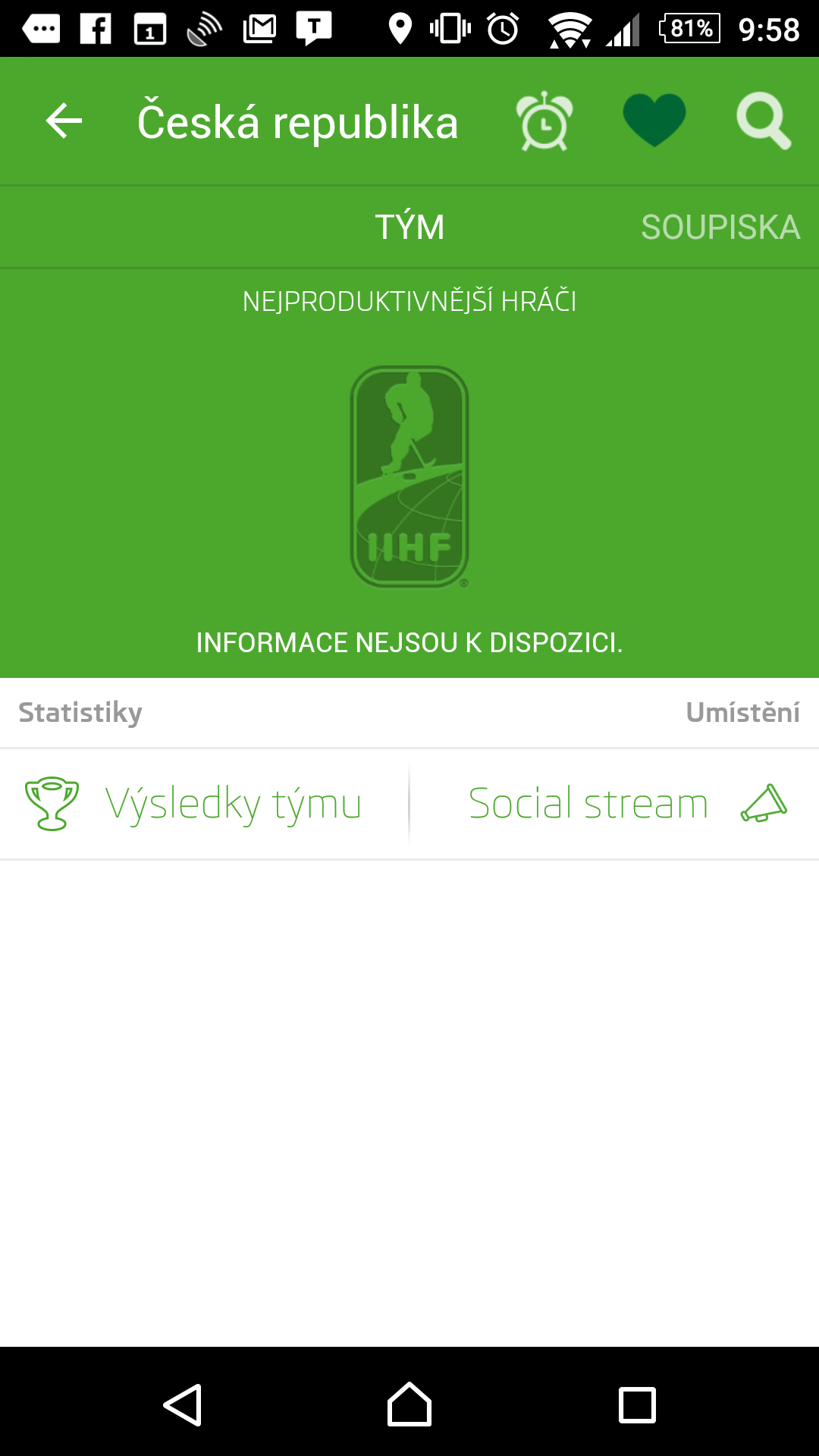Go back using the top-left arrow

(64, 121)
